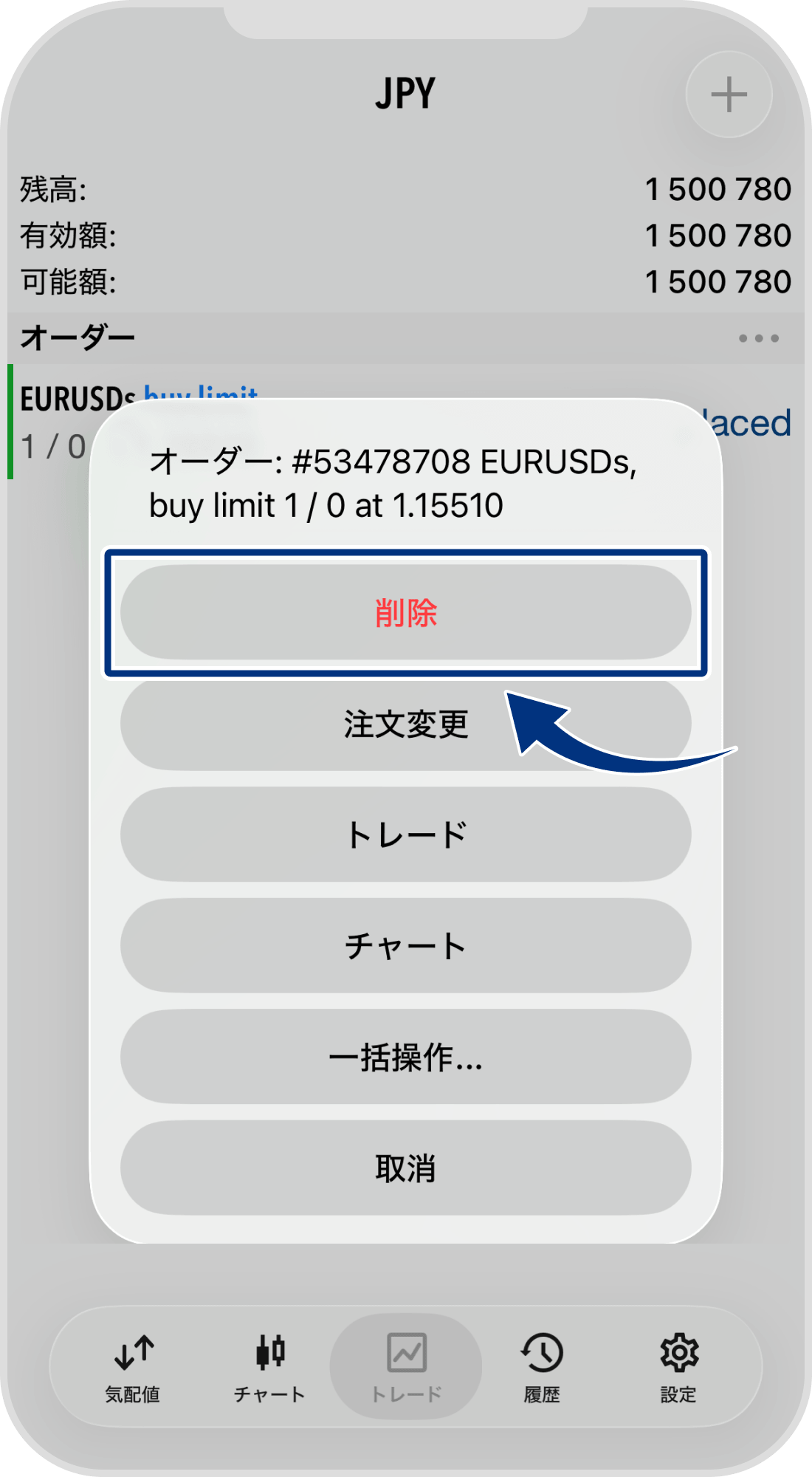Switch to the 気配値 tab
This screenshot has height=1477, width=812.
[133, 1367]
